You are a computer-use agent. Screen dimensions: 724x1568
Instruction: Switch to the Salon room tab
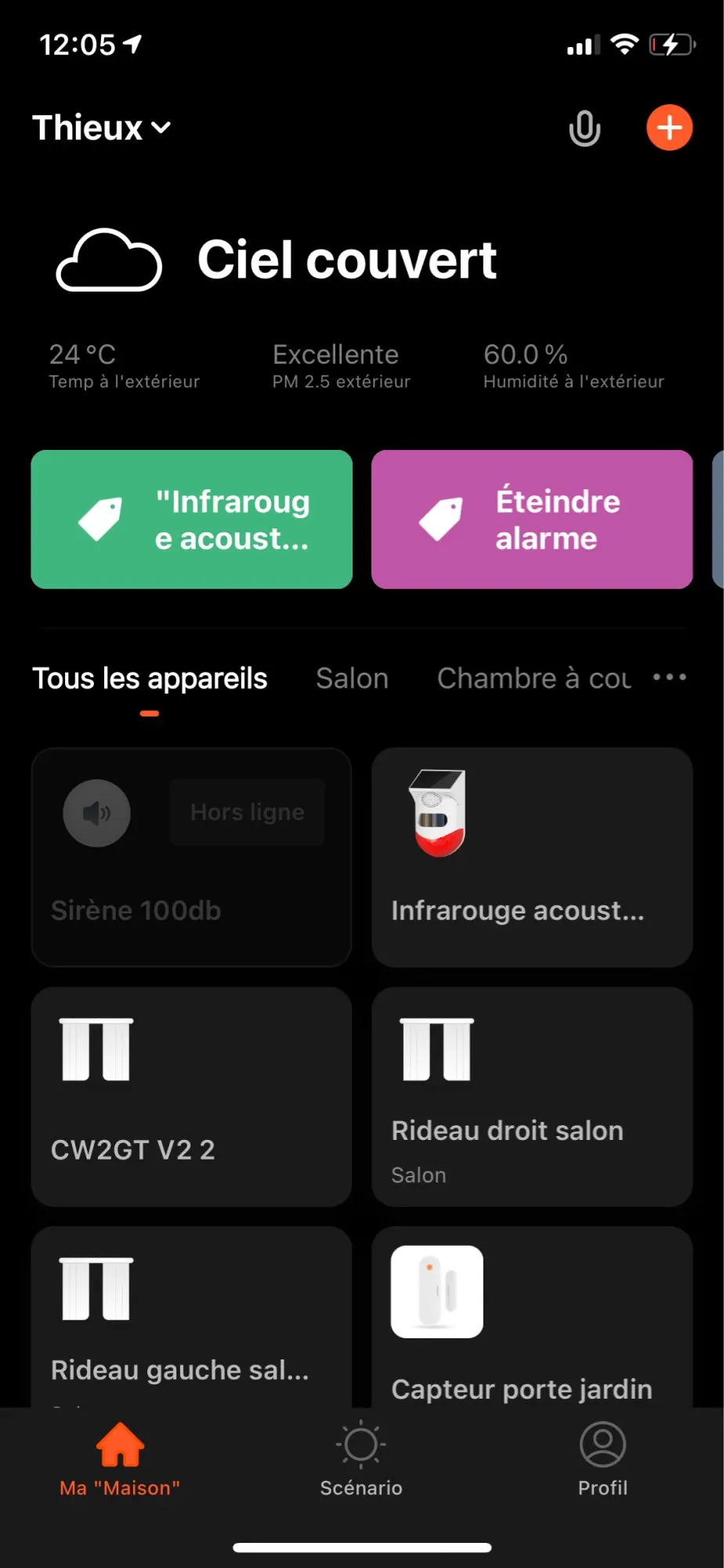pos(352,679)
